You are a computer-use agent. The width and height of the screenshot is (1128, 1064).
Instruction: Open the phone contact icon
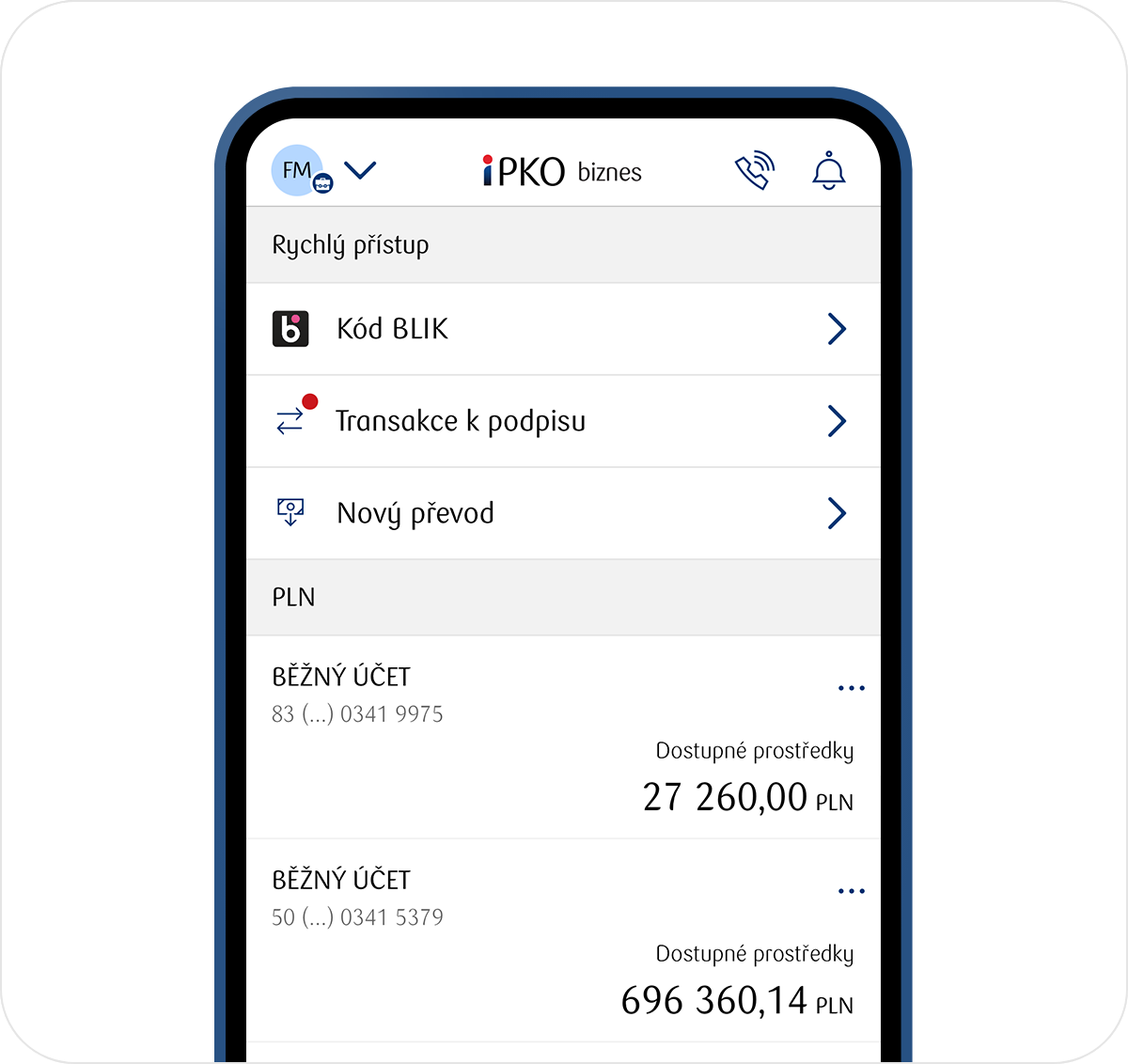(x=754, y=171)
